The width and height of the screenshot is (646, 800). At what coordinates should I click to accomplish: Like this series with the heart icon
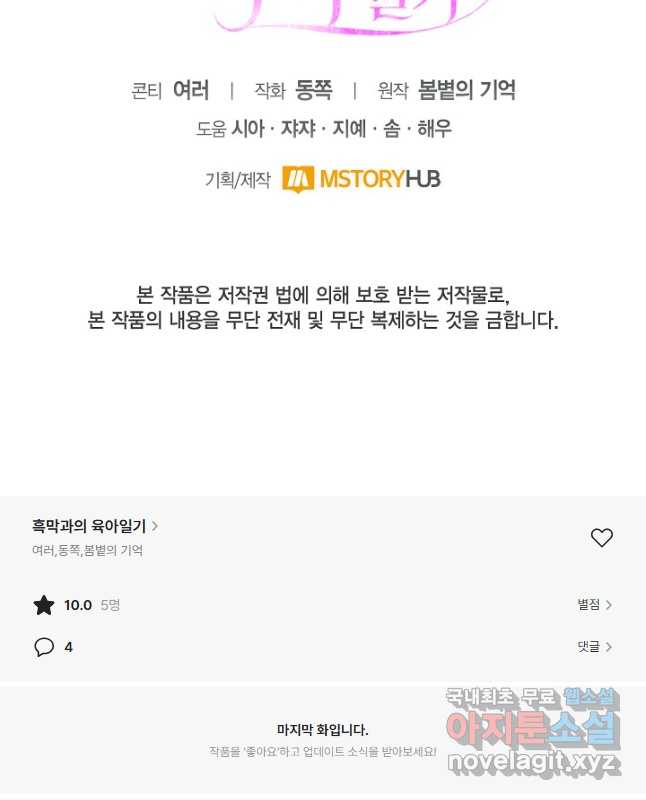coord(601,538)
